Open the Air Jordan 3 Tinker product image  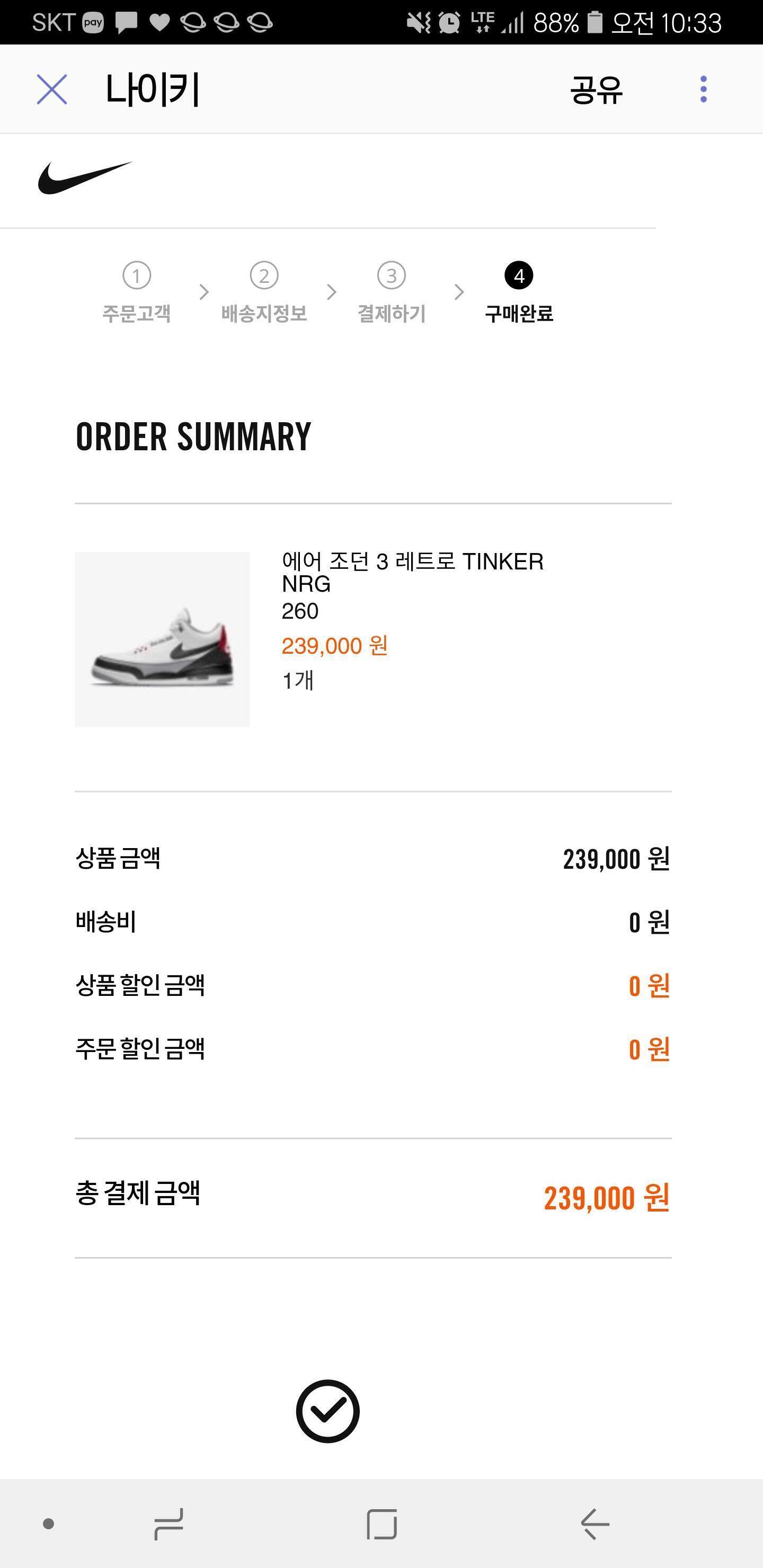tap(162, 639)
